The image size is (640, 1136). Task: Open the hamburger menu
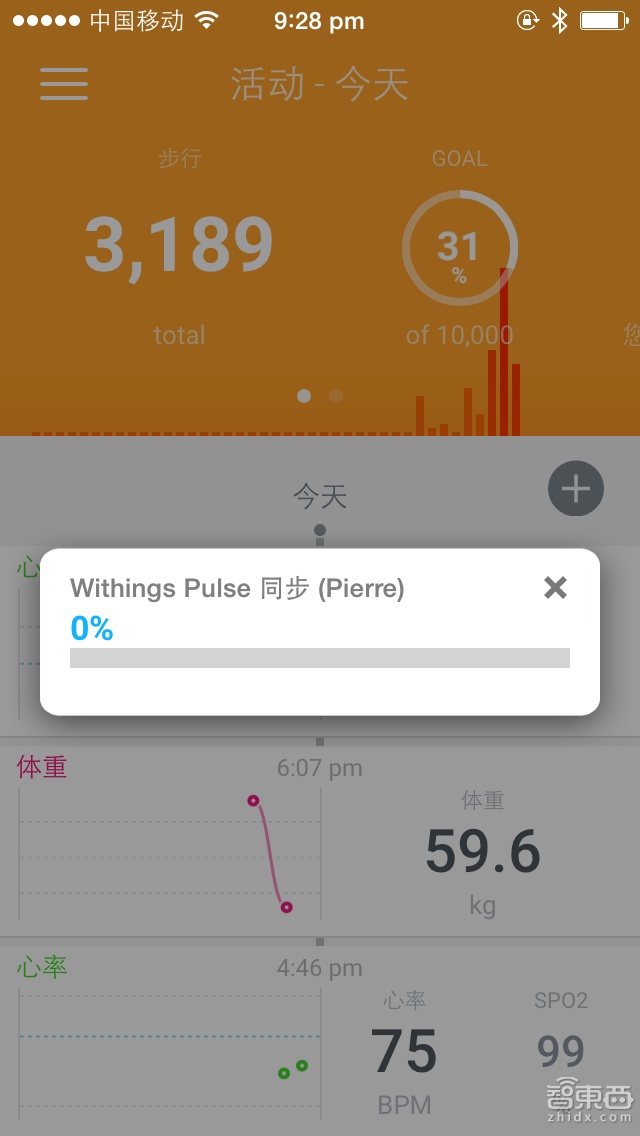[x=64, y=84]
